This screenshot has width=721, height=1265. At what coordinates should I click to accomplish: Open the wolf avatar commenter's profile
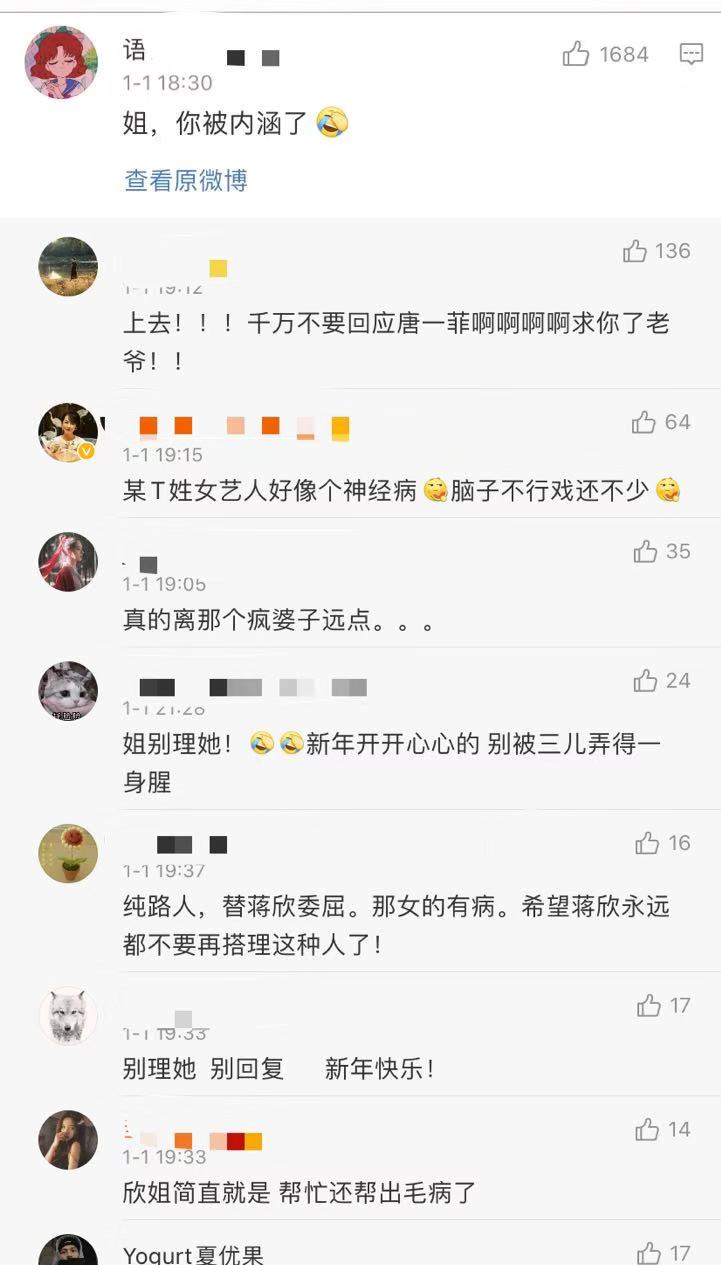[x=68, y=1016]
